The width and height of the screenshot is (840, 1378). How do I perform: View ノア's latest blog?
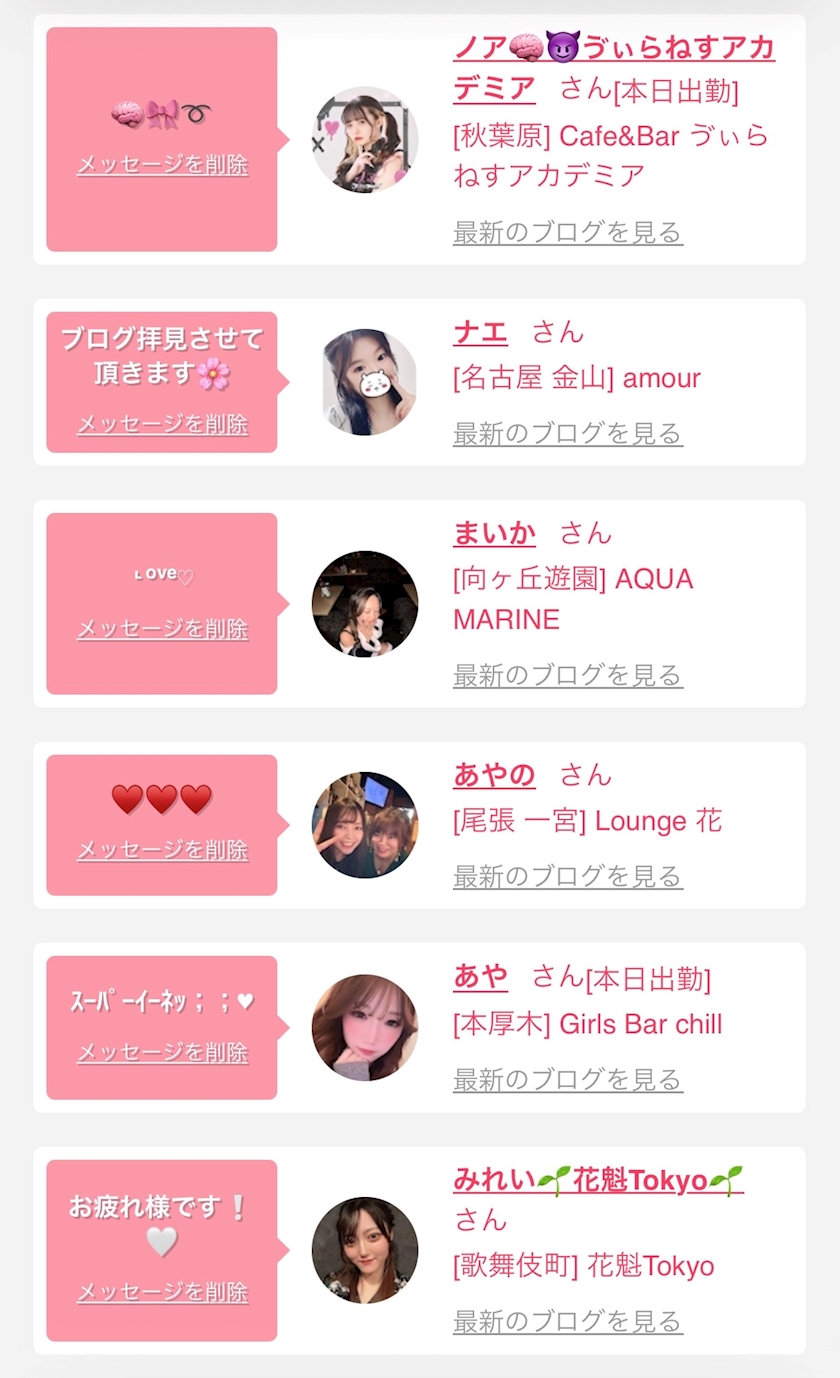coord(567,233)
